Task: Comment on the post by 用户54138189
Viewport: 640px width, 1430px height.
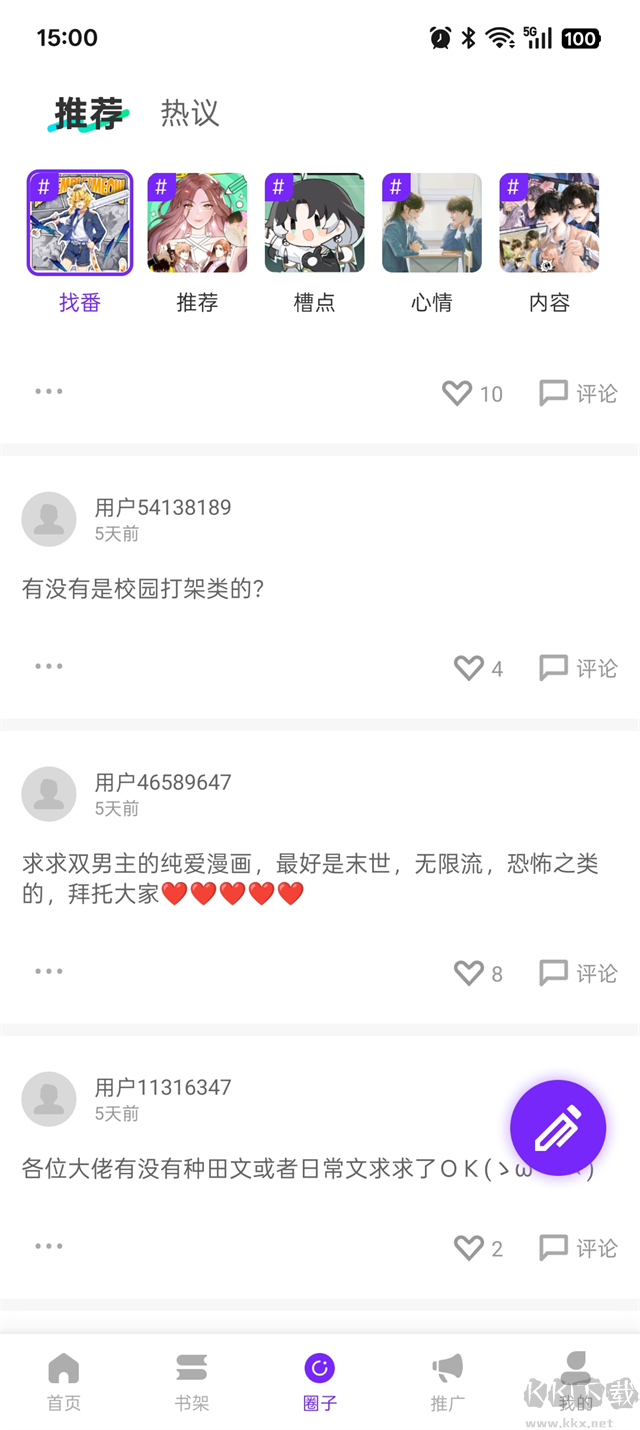Action: coord(578,668)
